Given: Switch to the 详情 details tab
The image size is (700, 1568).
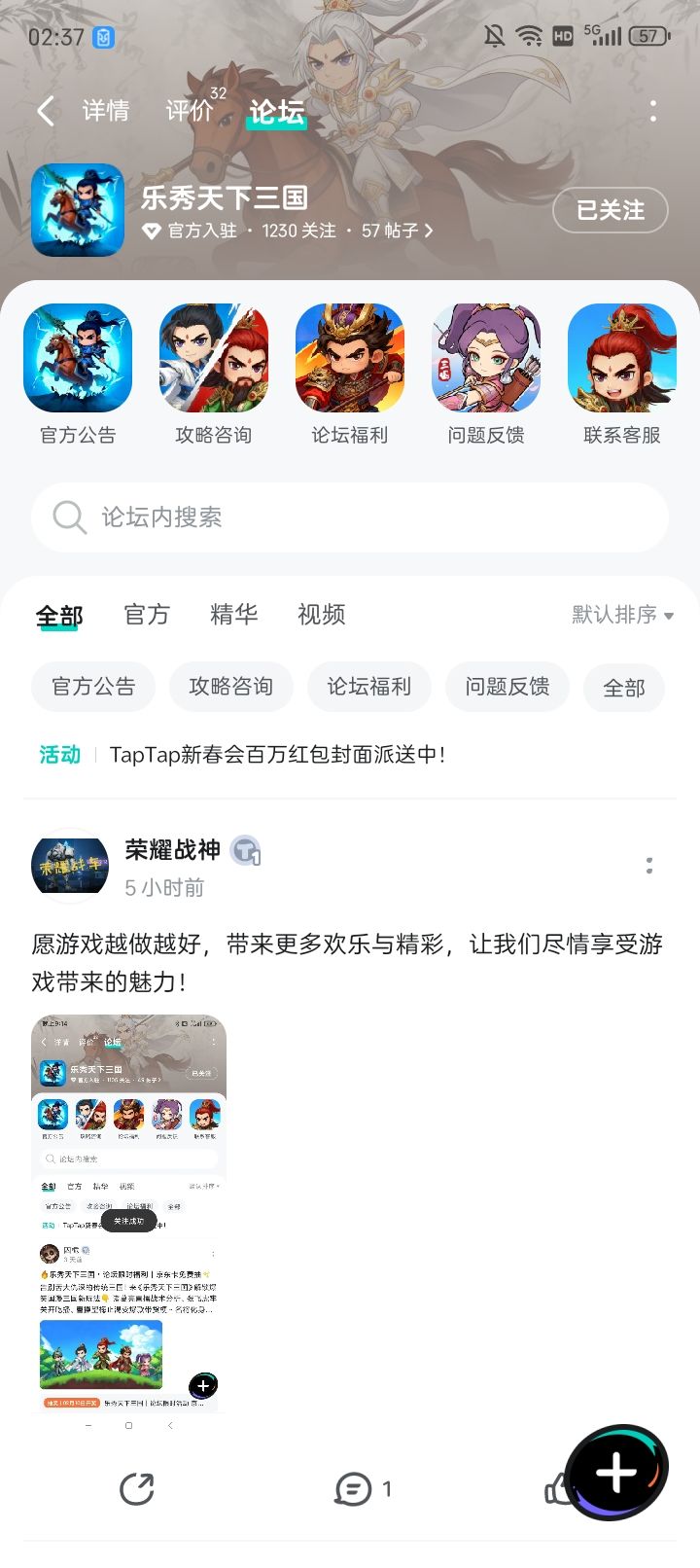Looking at the screenshot, I should pyautogui.click(x=105, y=112).
